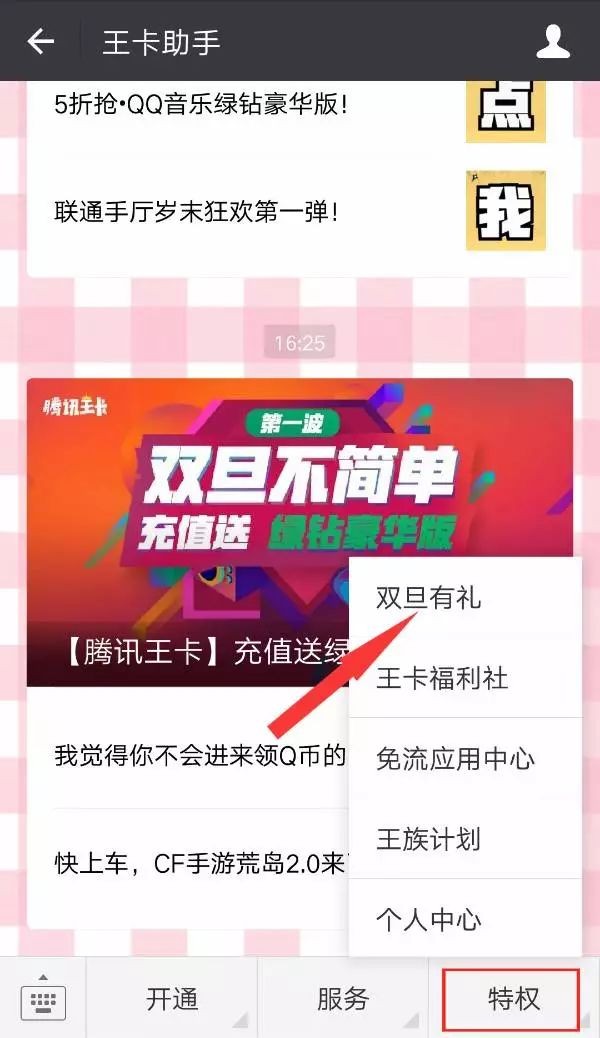The height and width of the screenshot is (1038, 600).
Task: Go back using the top arrow
Action: tap(40, 41)
